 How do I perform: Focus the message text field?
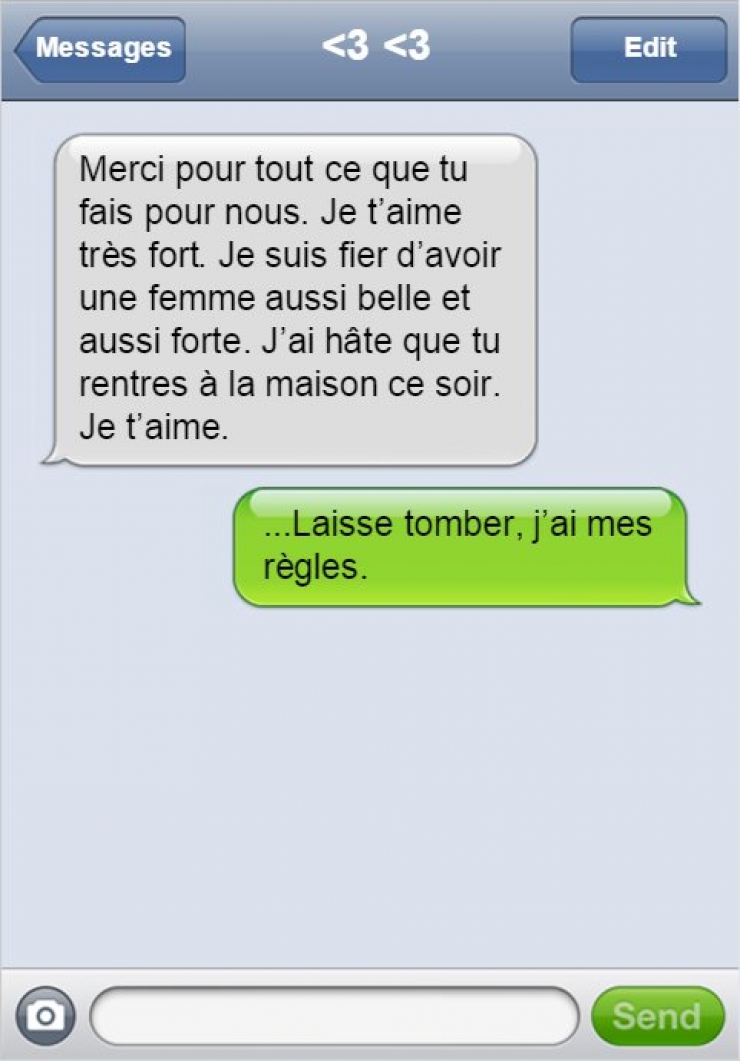point(335,1016)
